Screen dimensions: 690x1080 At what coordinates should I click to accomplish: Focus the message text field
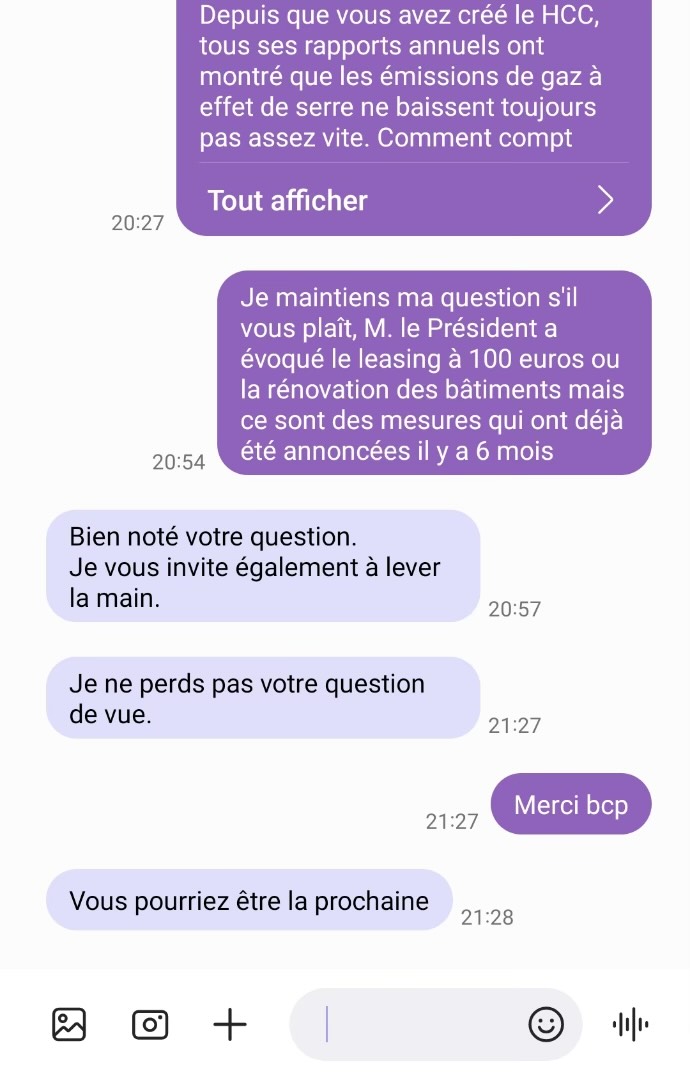pos(420,1024)
